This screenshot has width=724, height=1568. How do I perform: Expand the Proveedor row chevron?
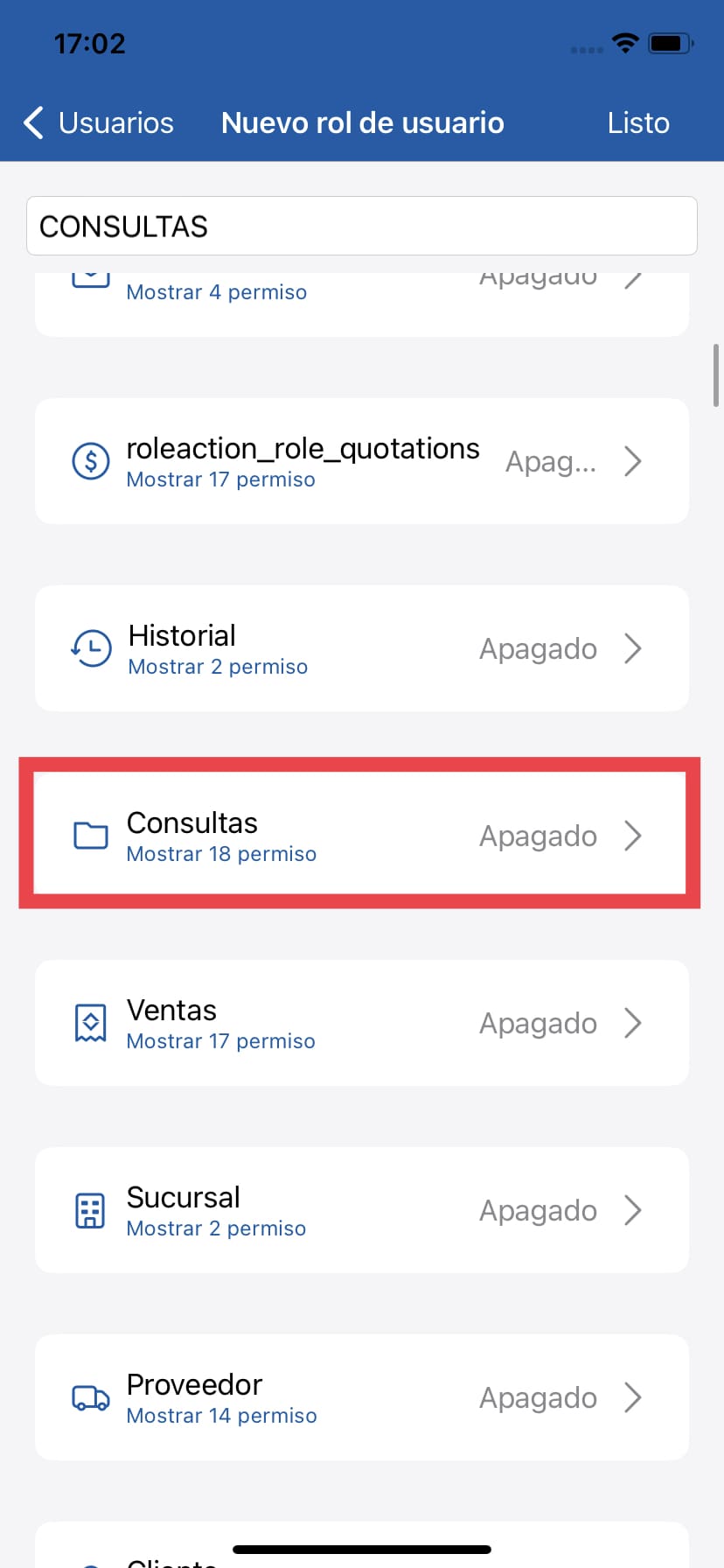[x=633, y=1397]
